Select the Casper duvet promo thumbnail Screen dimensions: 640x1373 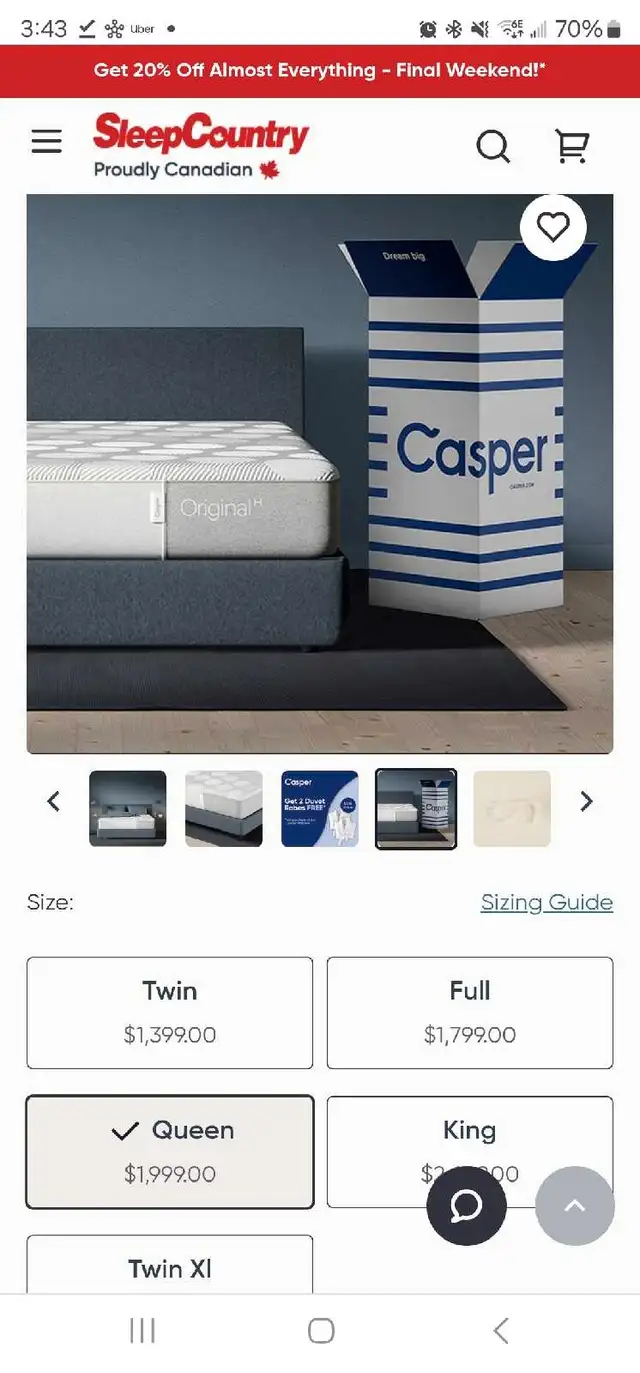320,808
